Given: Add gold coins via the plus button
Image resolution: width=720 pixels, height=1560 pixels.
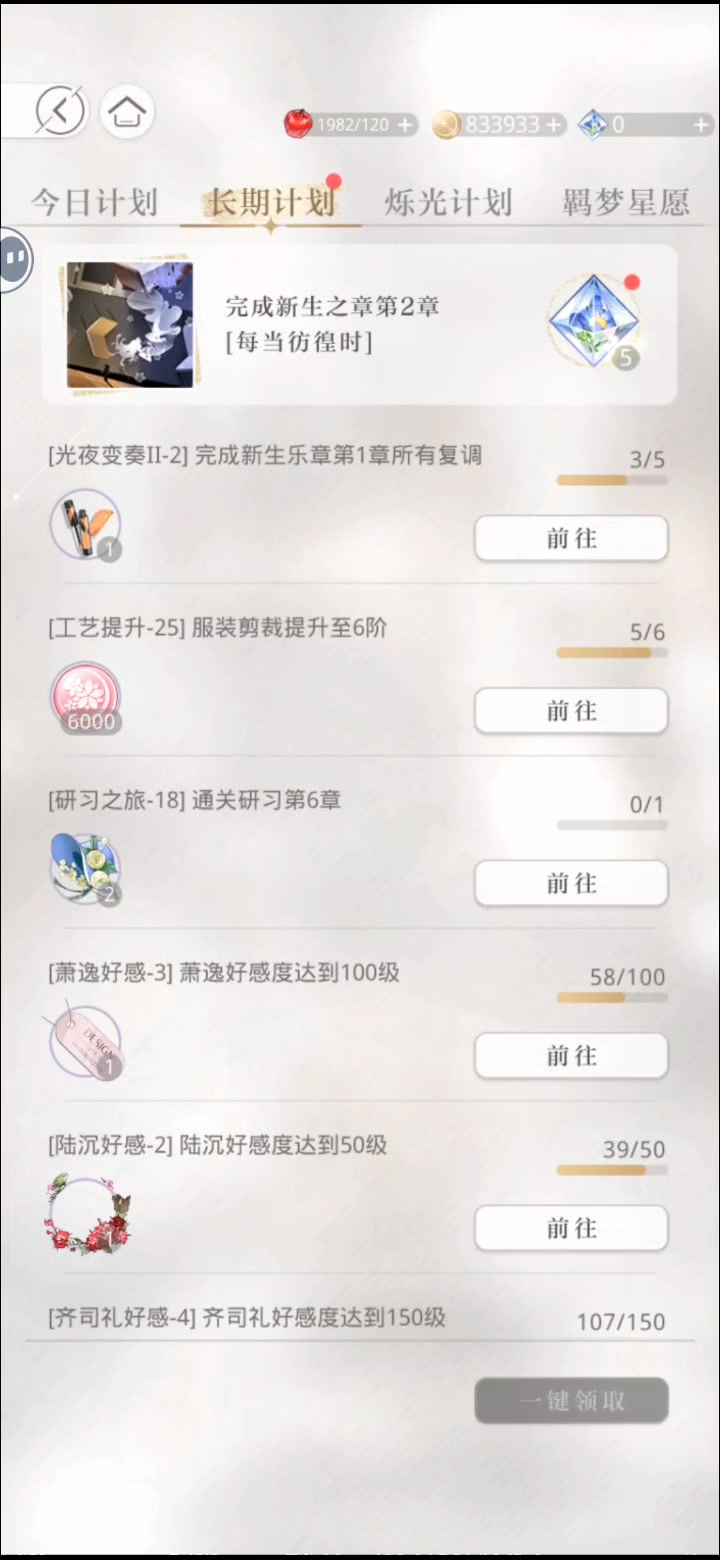Looking at the screenshot, I should 554,125.
